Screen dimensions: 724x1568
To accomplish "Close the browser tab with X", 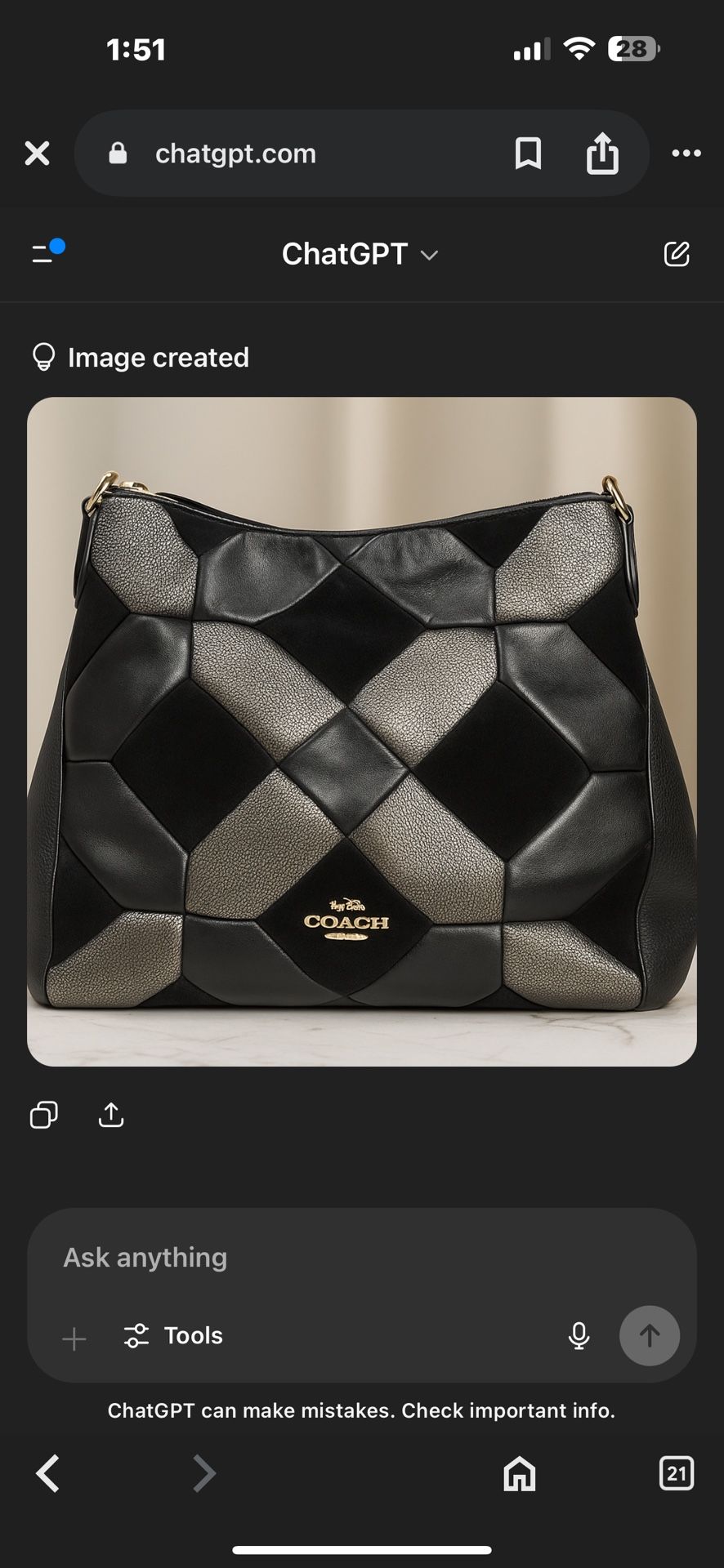I will click(x=37, y=153).
